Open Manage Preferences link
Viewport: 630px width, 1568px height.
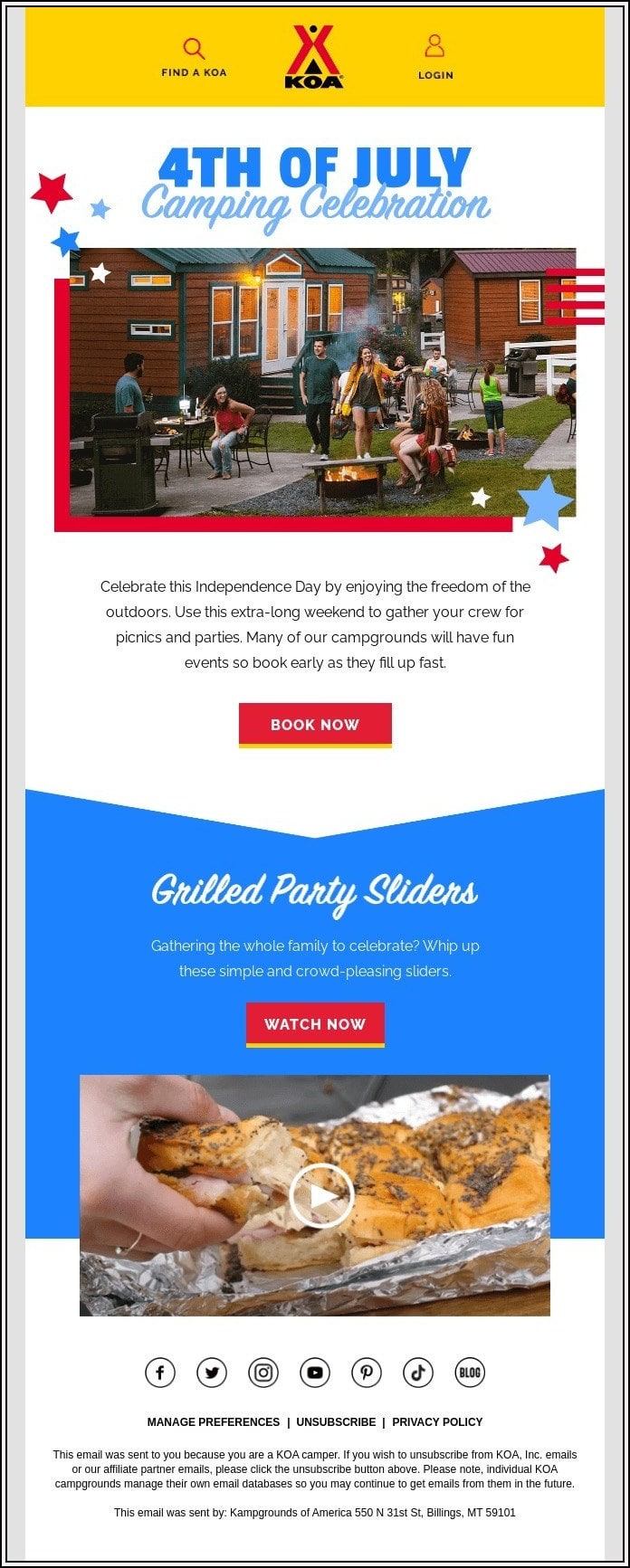point(214,1422)
